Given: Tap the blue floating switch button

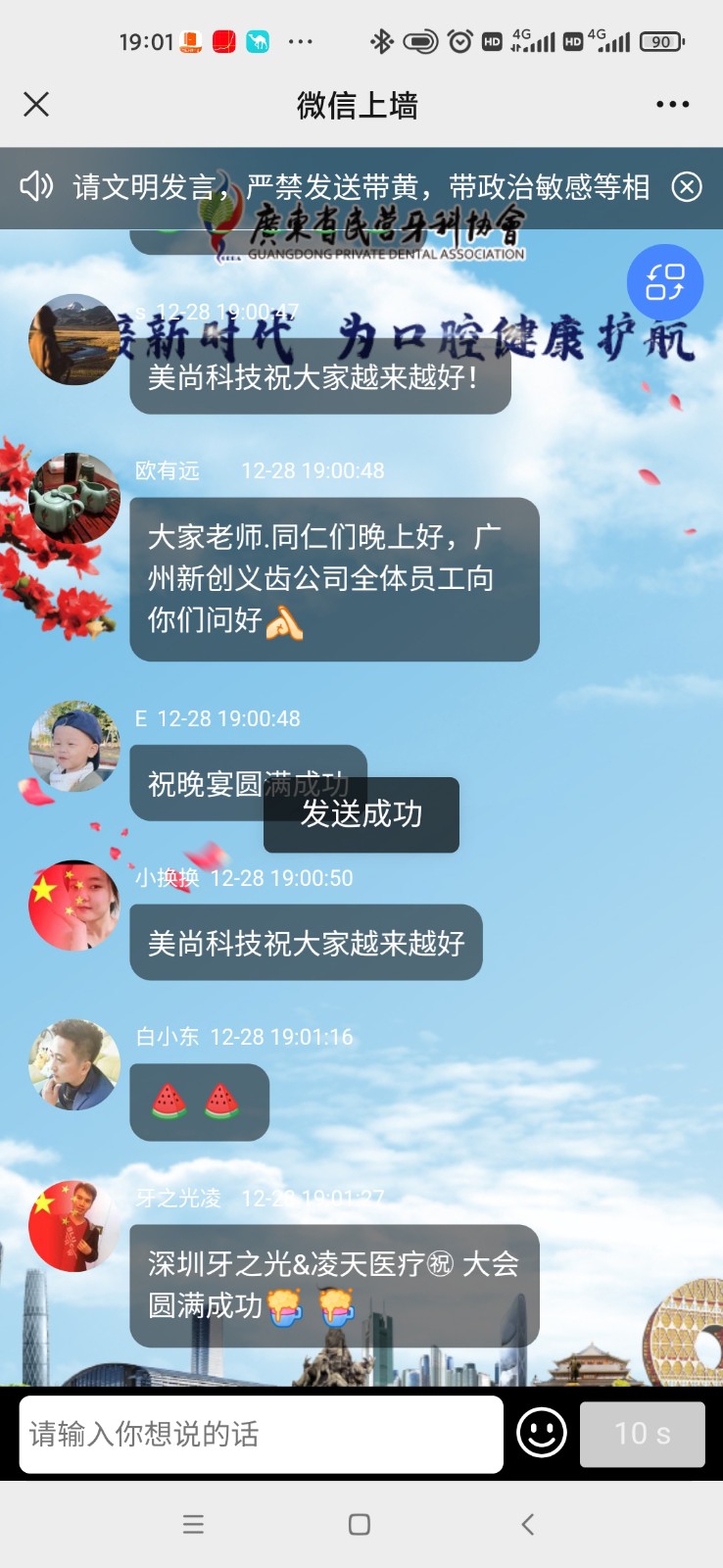Looking at the screenshot, I should tap(665, 282).
